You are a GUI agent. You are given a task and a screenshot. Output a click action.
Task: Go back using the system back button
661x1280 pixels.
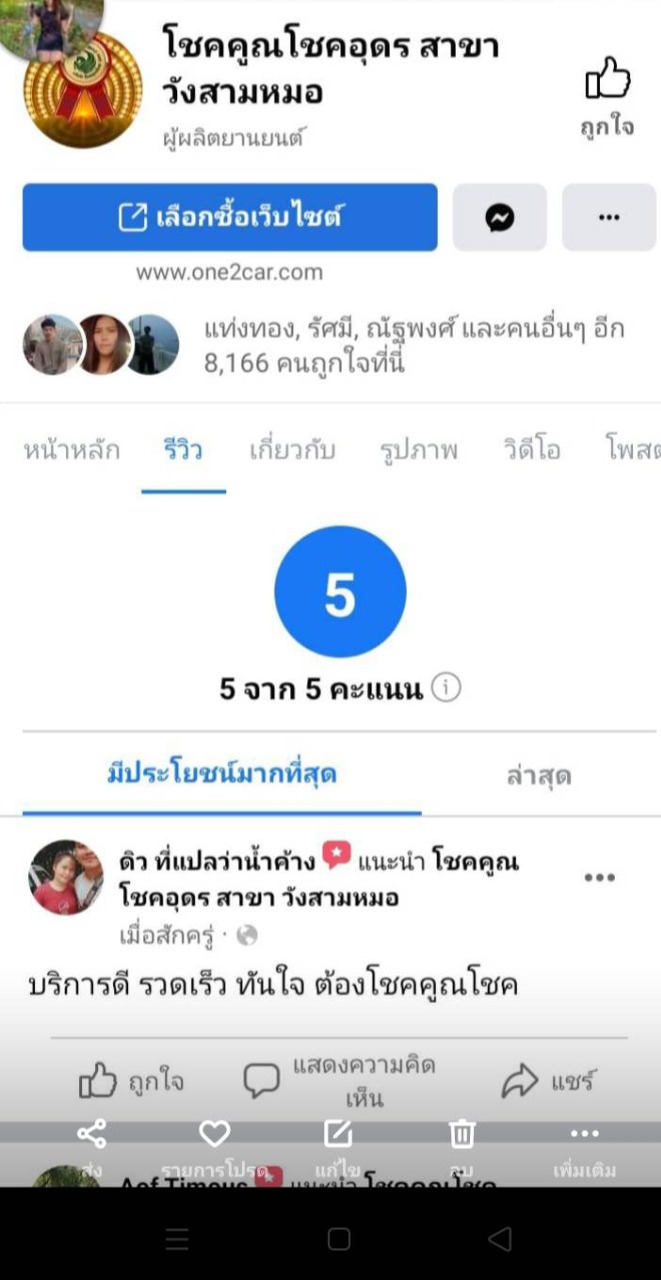pyautogui.click(x=499, y=1240)
